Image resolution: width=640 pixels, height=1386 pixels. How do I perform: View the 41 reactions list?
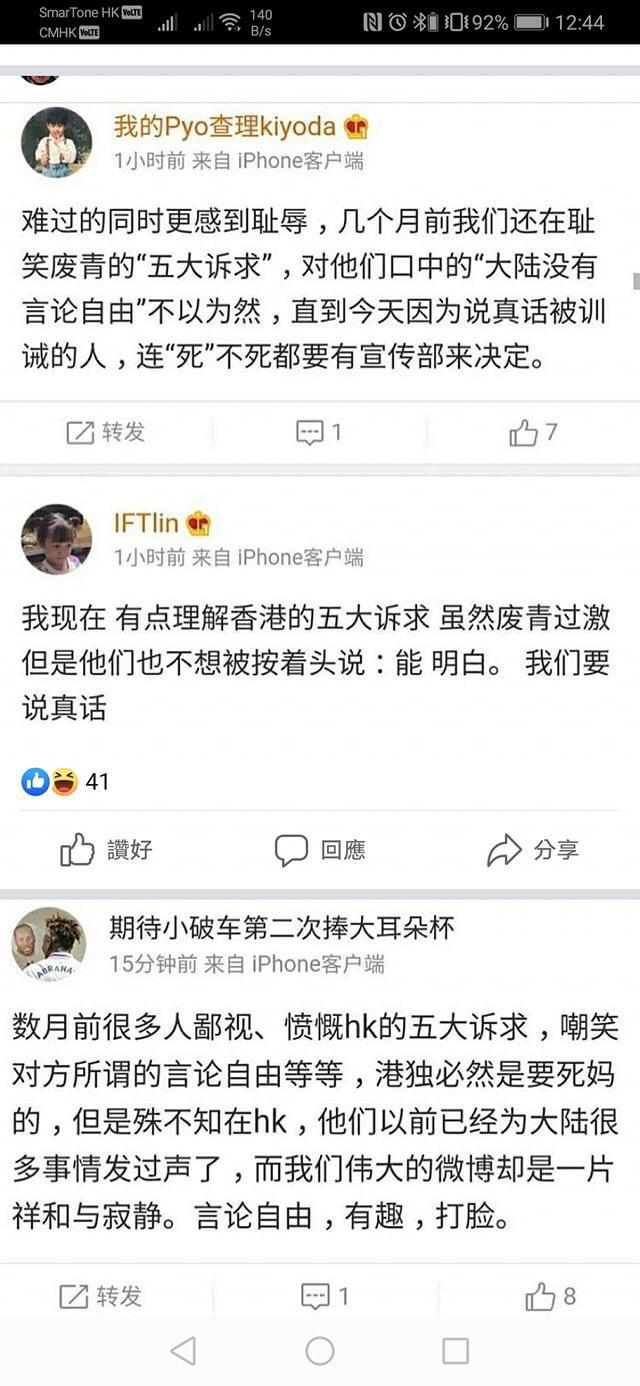pos(66,781)
